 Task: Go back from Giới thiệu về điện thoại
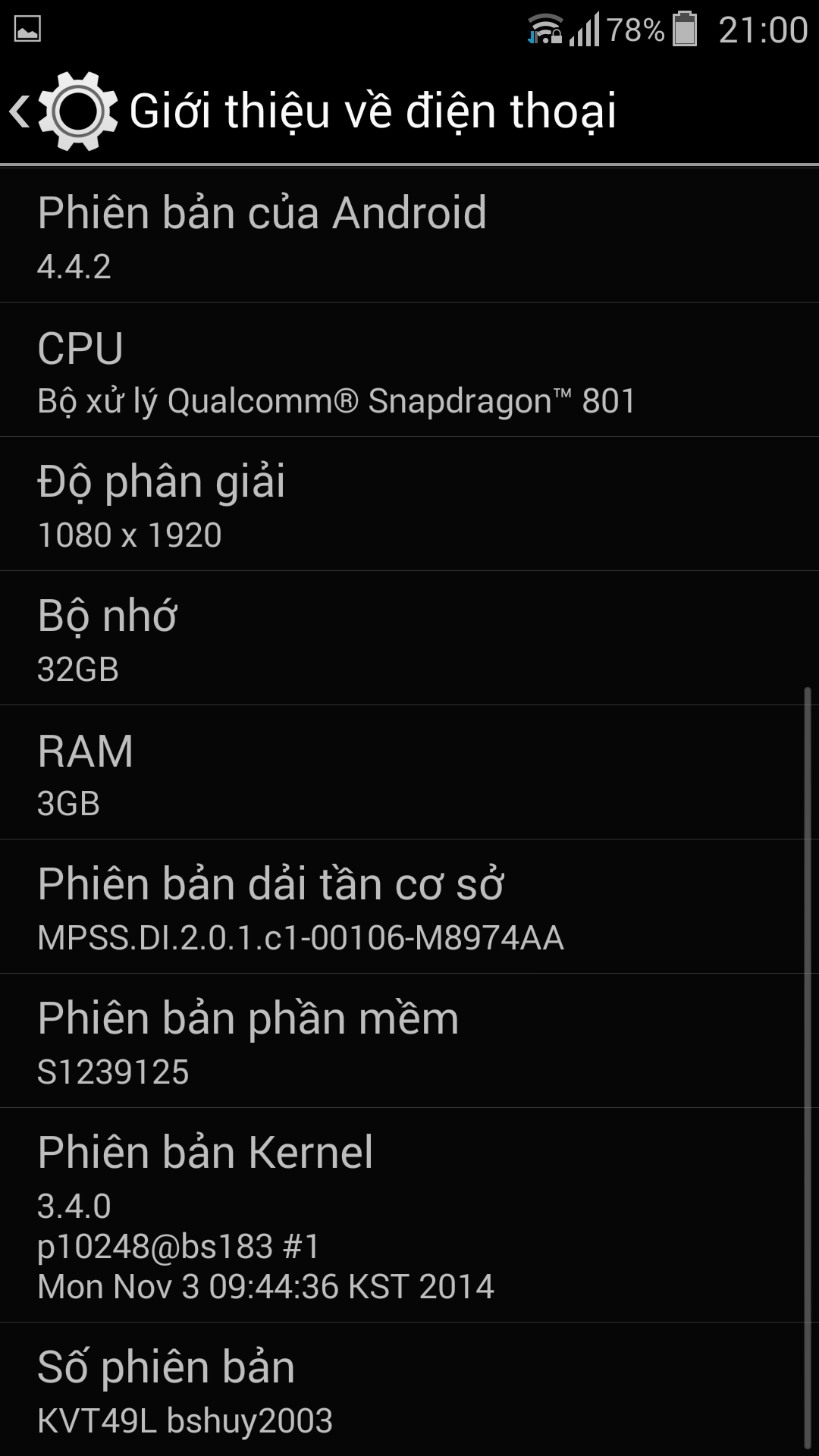[61, 111]
